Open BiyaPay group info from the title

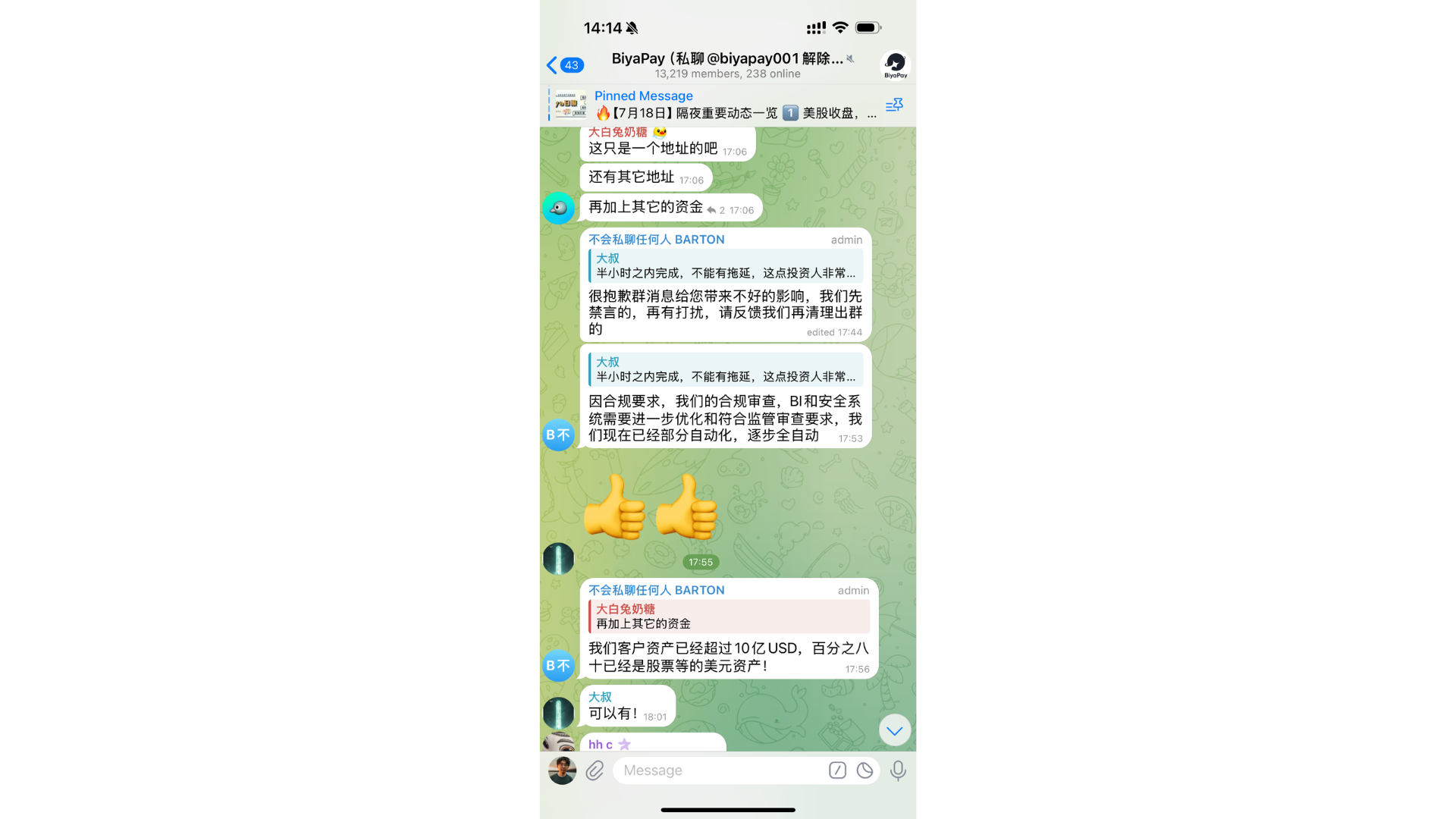click(726, 65)
